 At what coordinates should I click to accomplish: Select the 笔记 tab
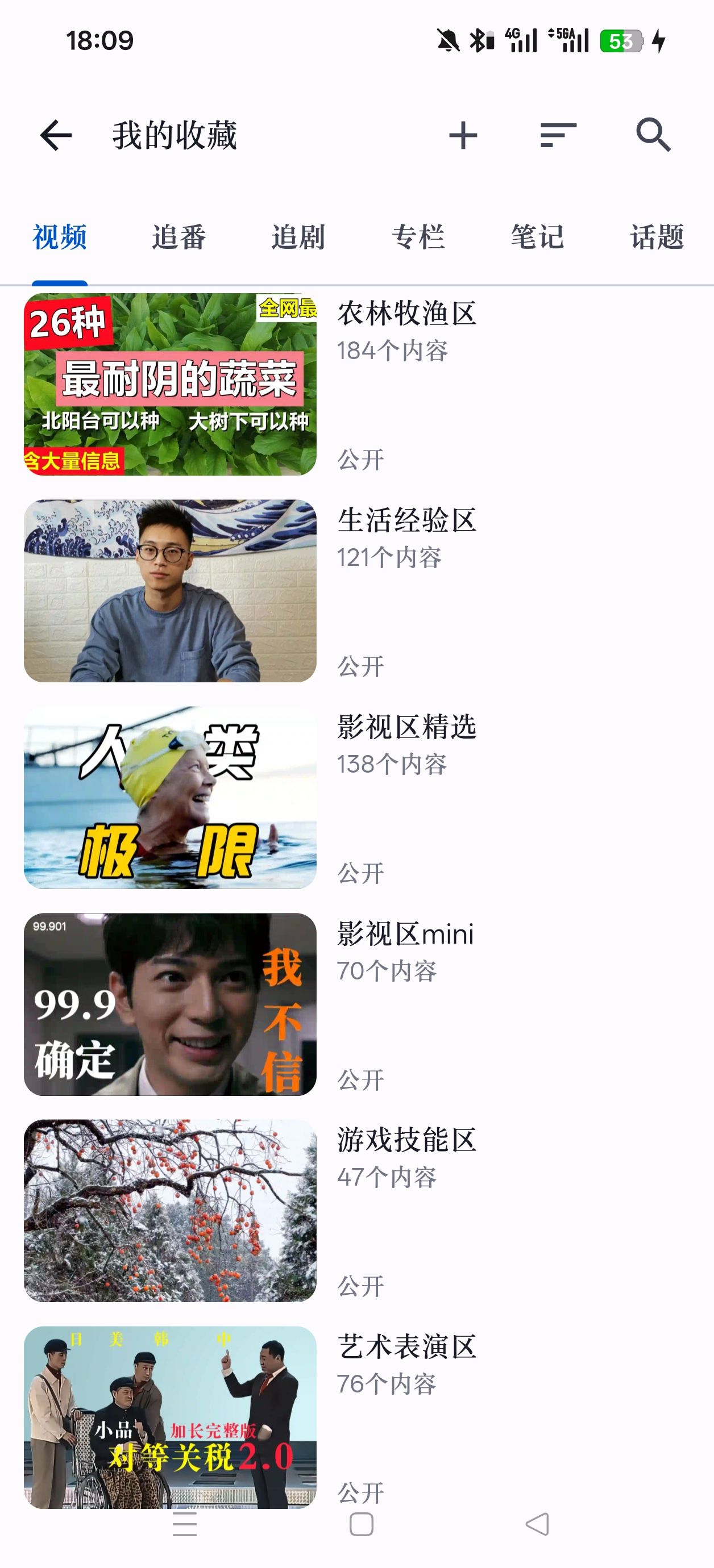(x=537, y=237)
